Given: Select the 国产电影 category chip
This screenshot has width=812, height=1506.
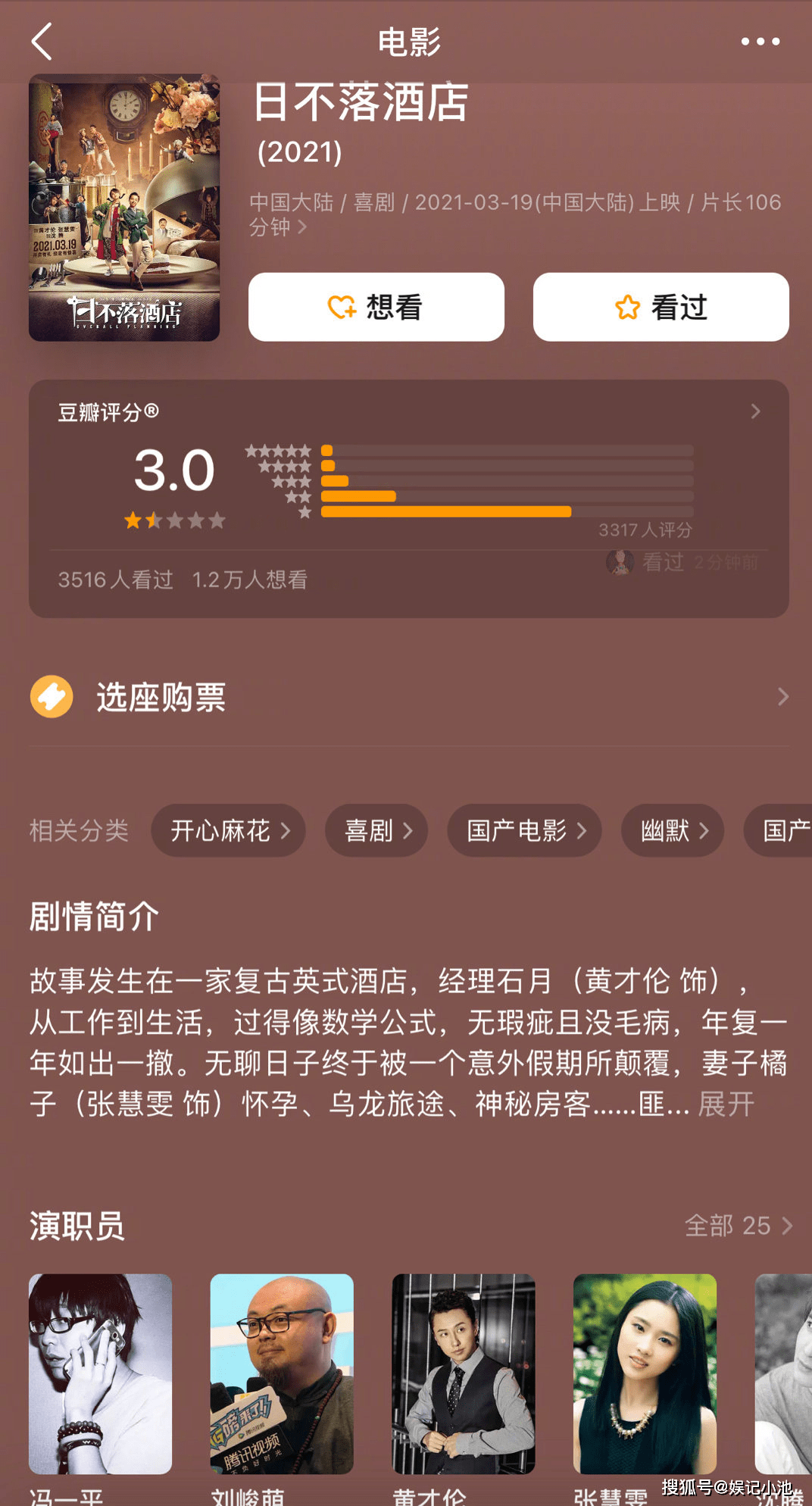Looking at the screenshot, I should (524, 830).
